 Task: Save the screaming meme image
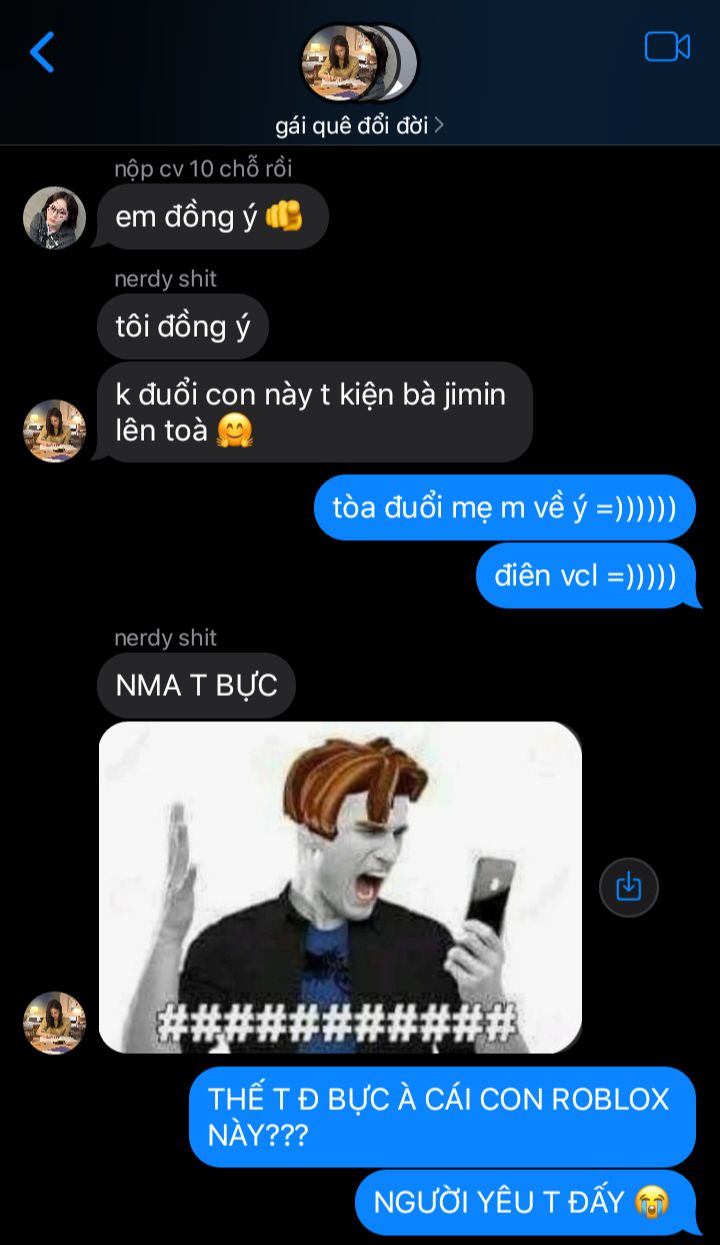628,887
